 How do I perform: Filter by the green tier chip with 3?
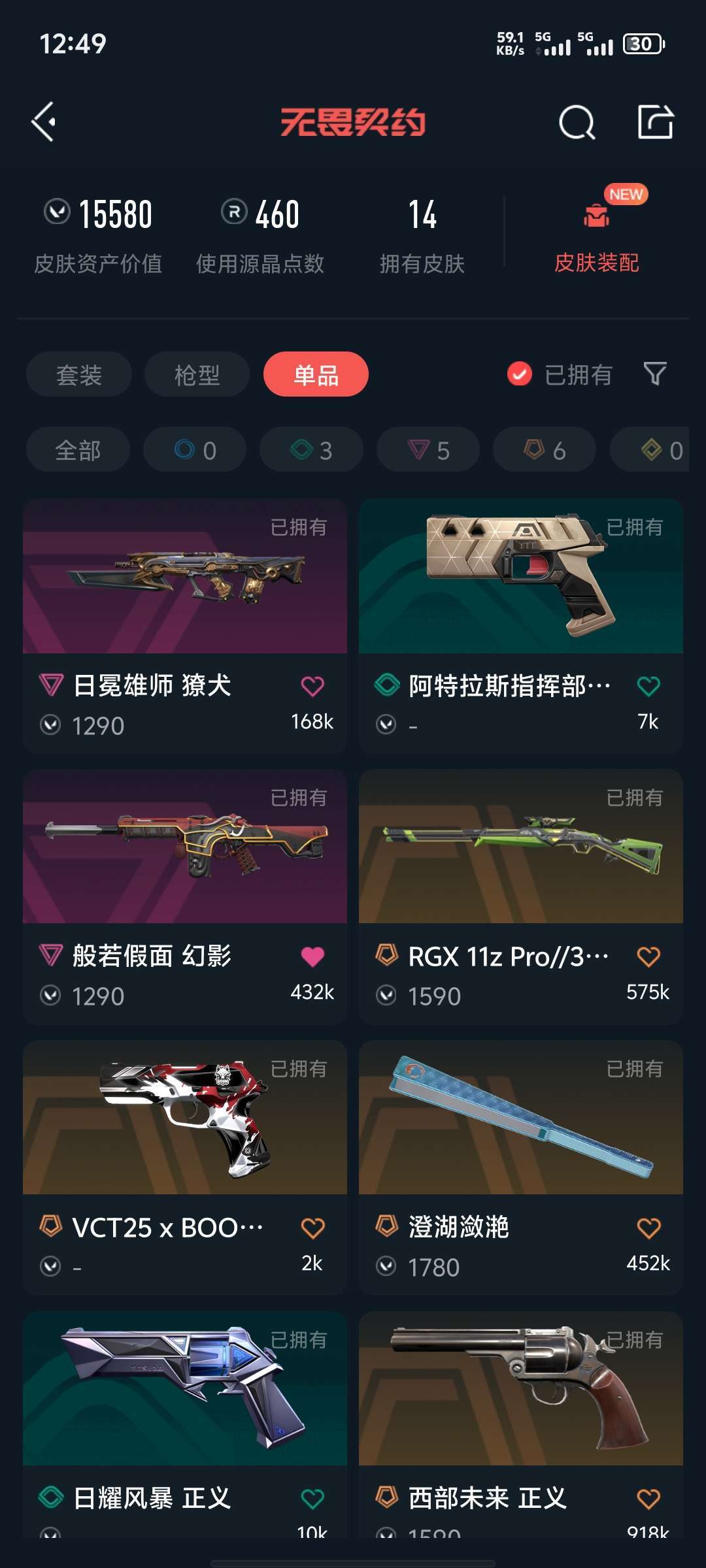pyautogui.click(x=311, y=450)
